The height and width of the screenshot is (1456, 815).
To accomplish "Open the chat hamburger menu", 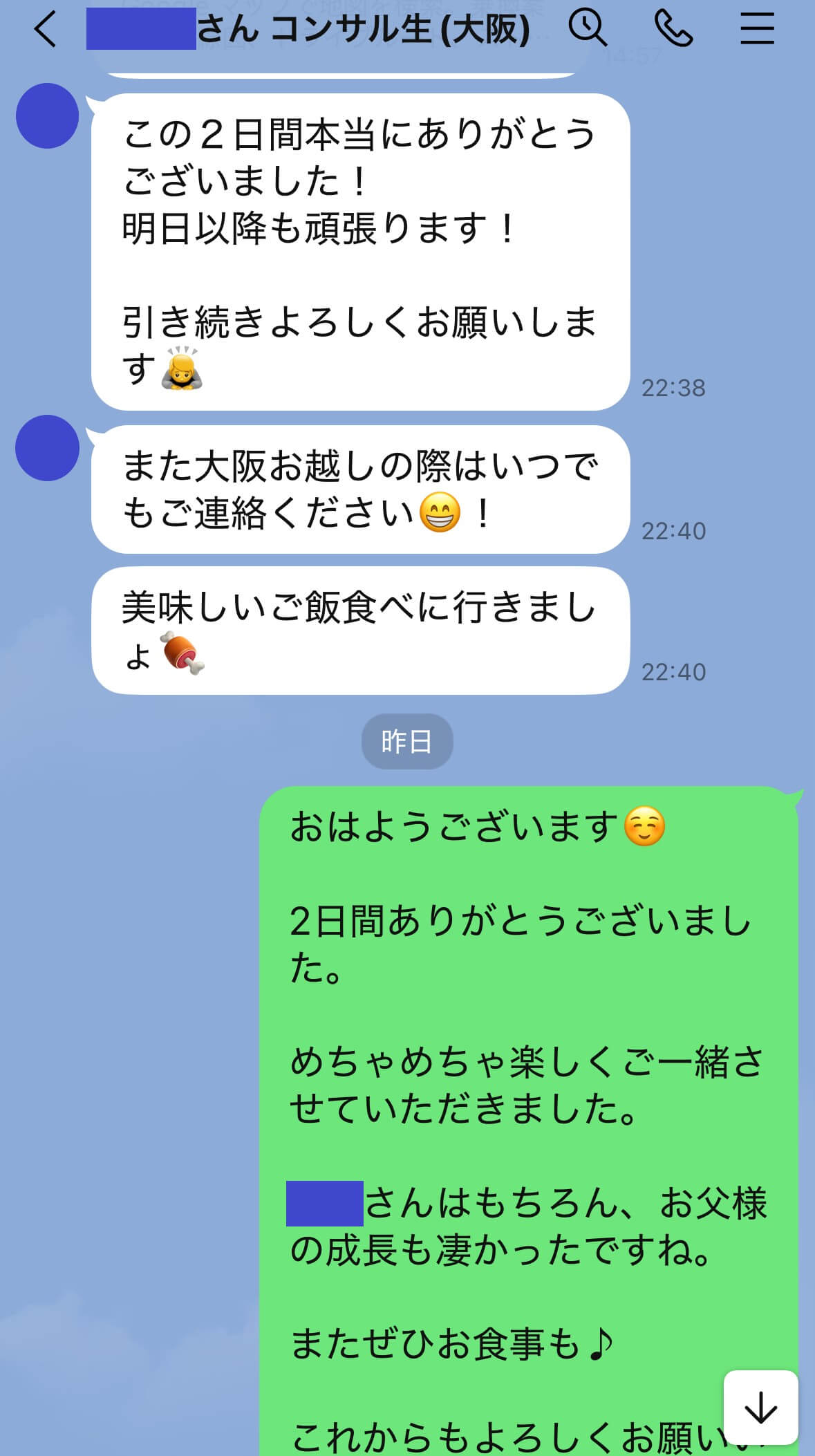I will 757,30.
